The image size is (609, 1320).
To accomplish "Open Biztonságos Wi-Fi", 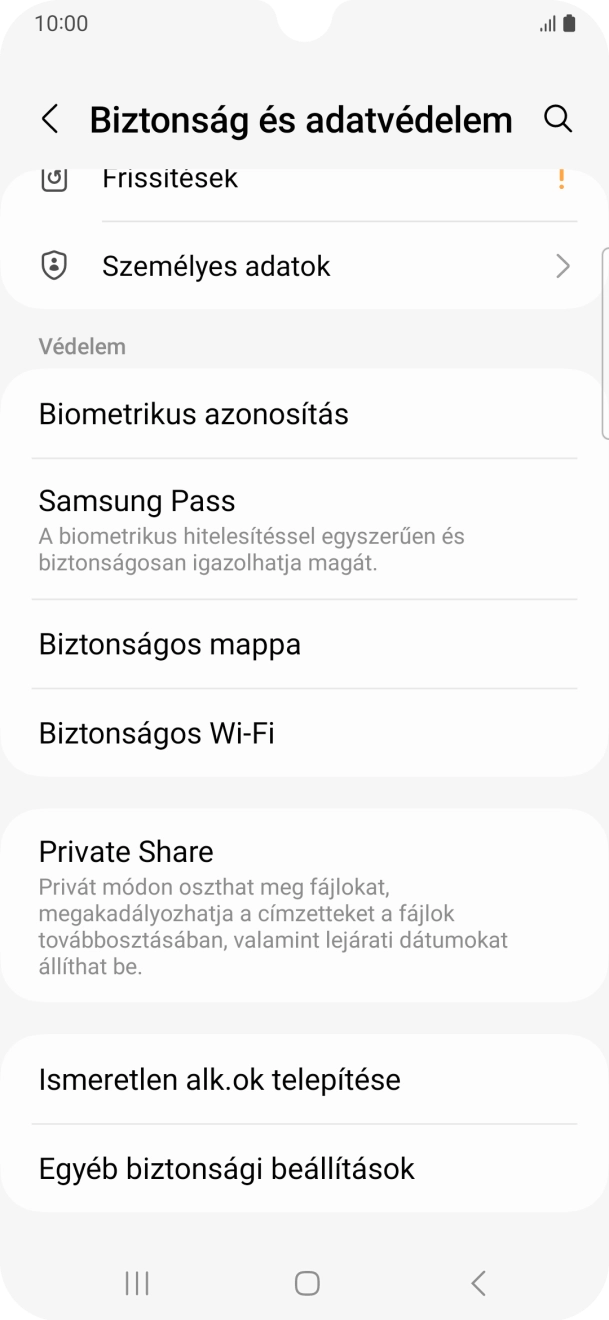I will (304, 733).
